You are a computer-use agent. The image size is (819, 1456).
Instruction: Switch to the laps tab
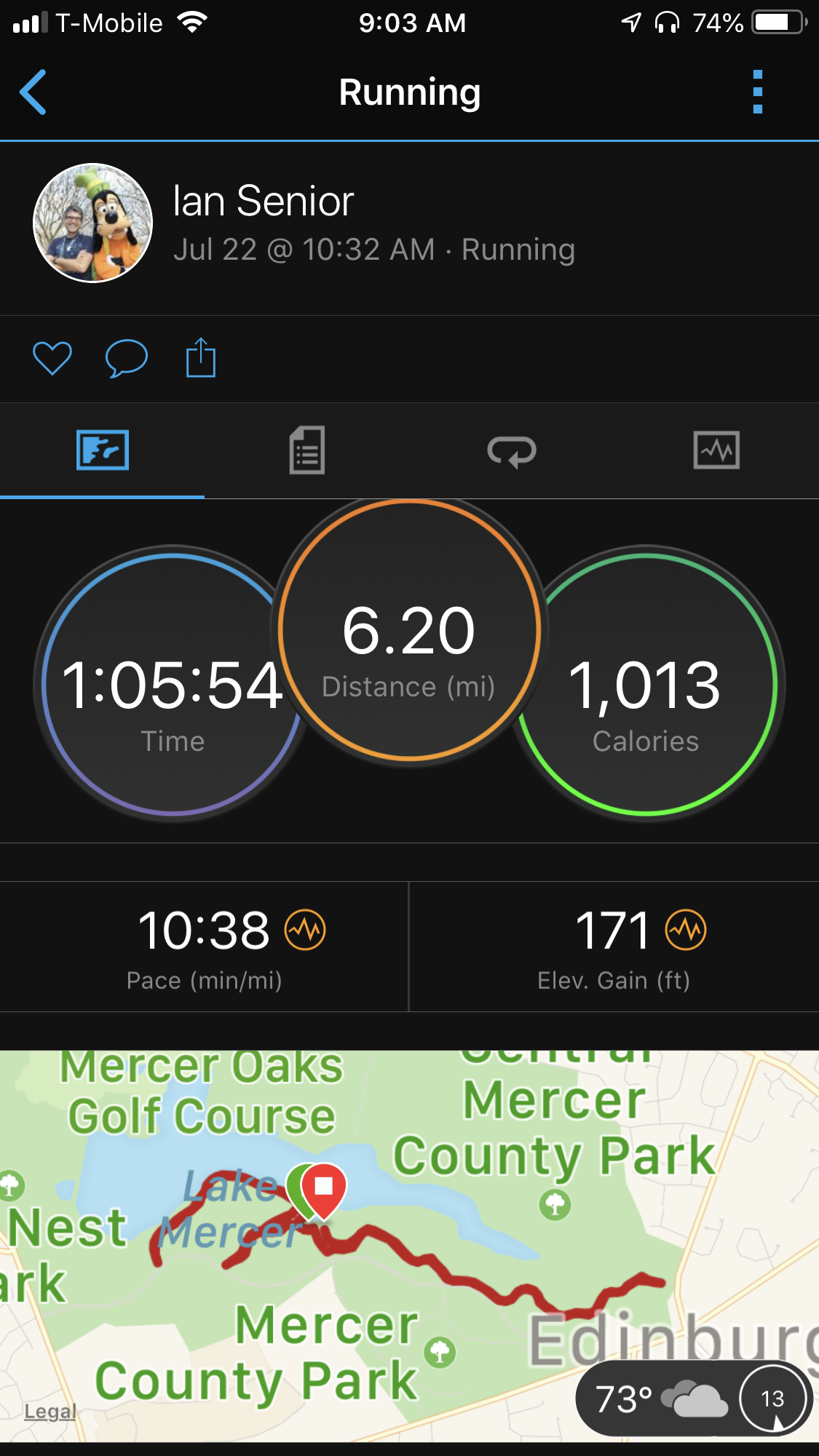coord(512,451)
